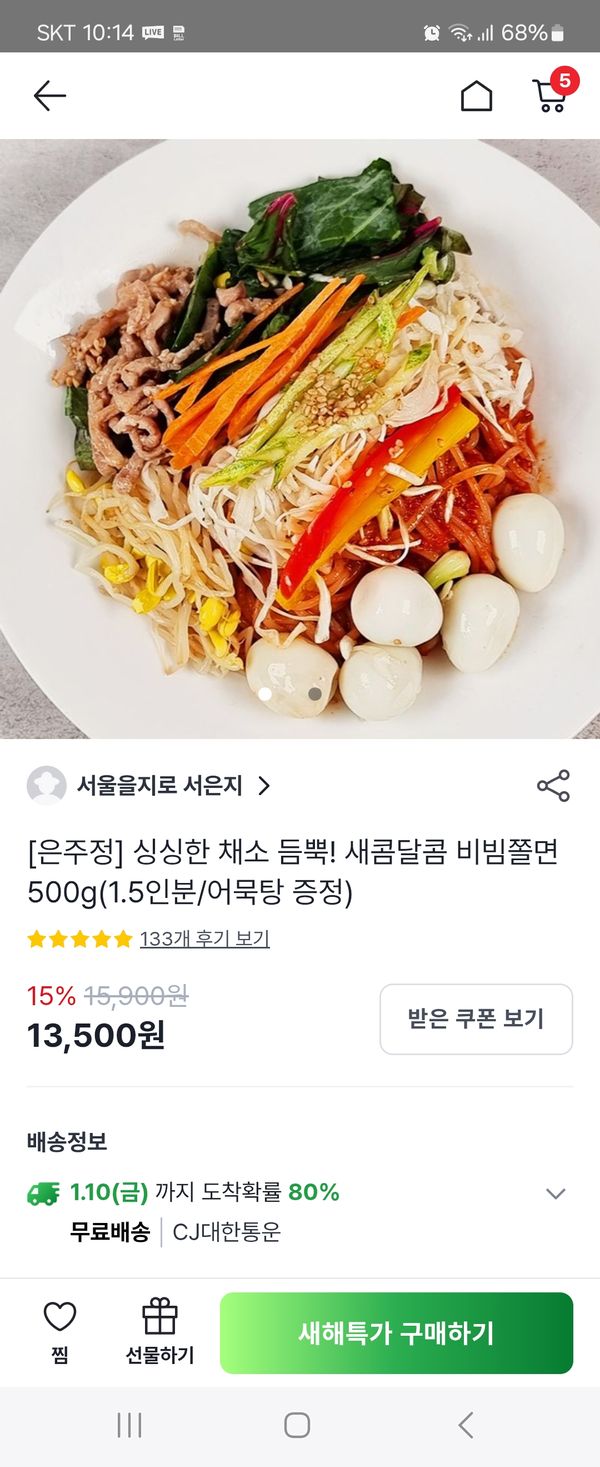Open the home icon in the top bar
Image resolution: width=600 pixels, height=1467 pixels.
pos(476,96)
